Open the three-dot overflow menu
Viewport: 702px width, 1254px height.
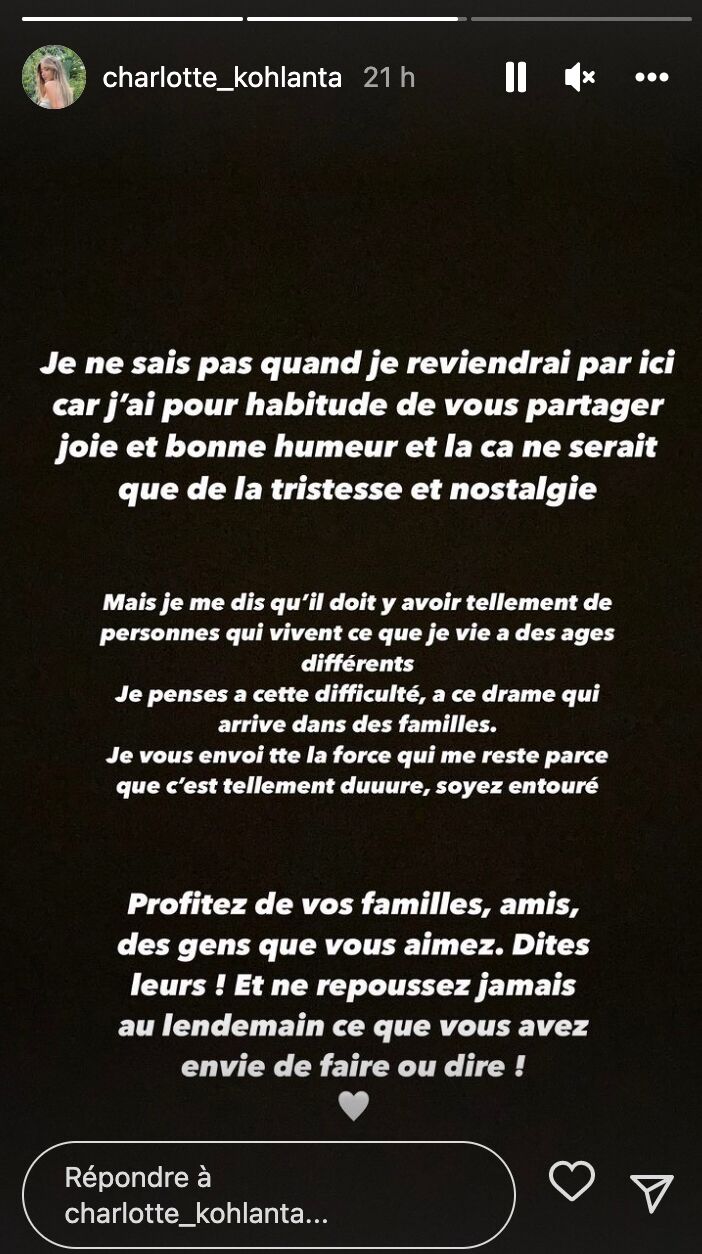coord(652,77)
